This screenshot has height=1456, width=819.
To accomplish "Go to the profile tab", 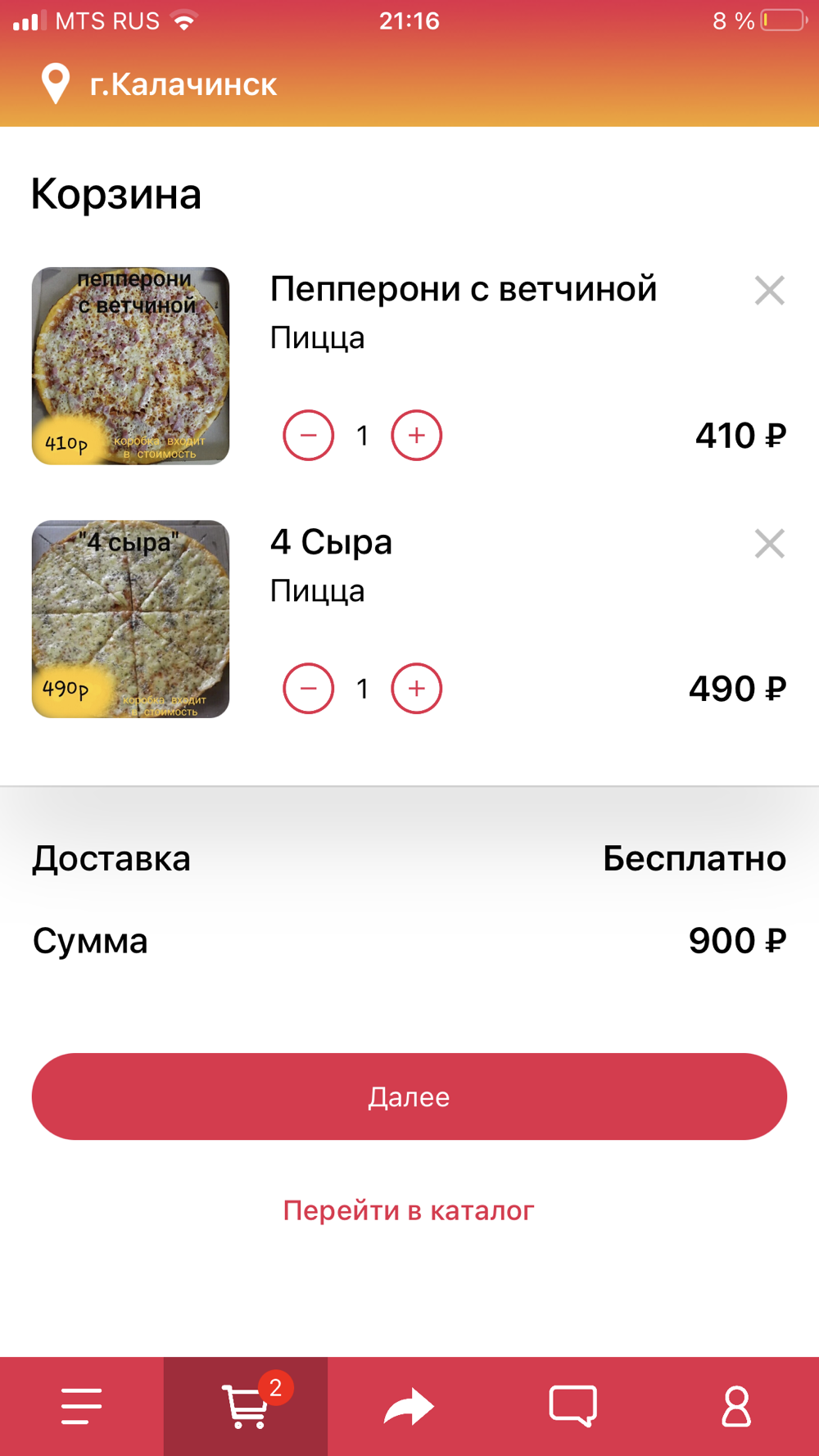I will click(x=736, y=1406).
